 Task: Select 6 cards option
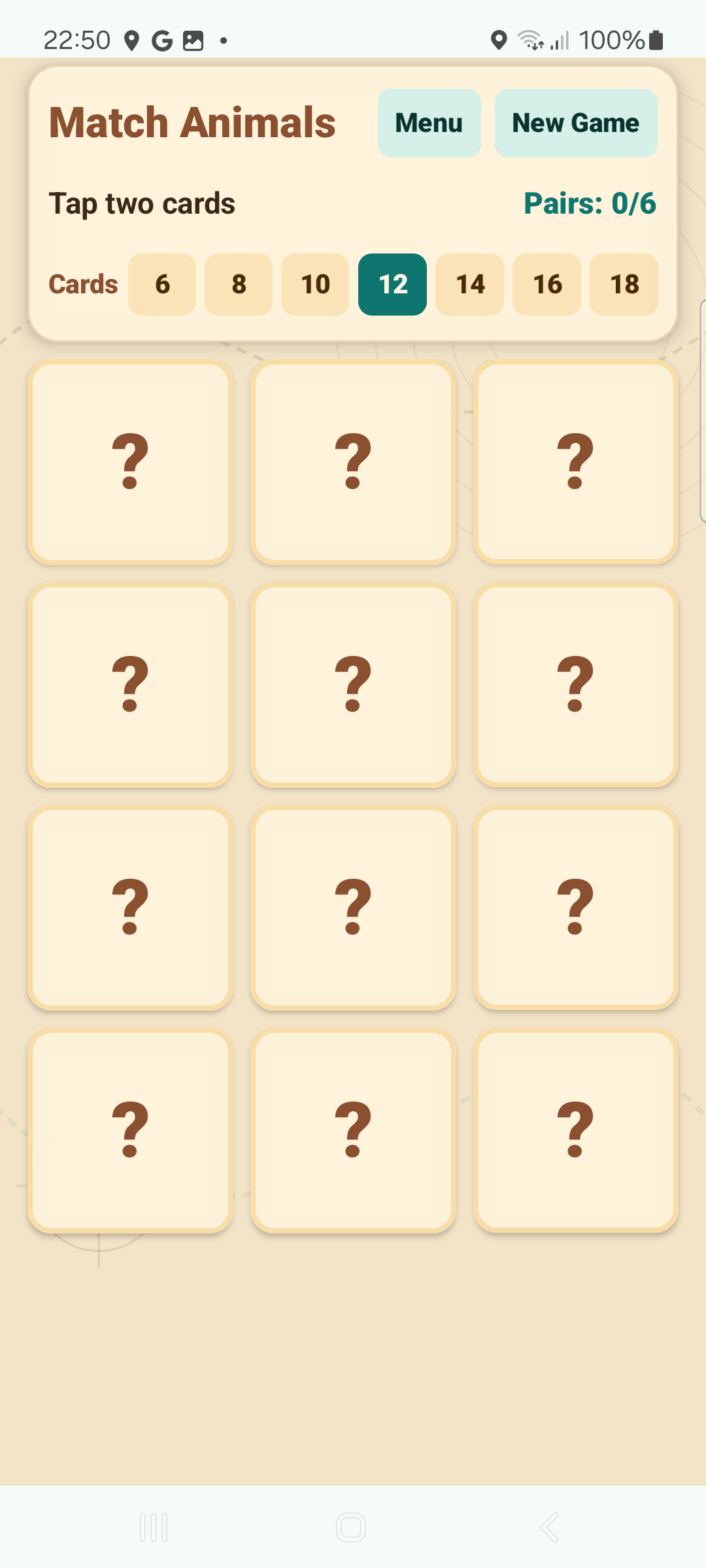point(162,284)
